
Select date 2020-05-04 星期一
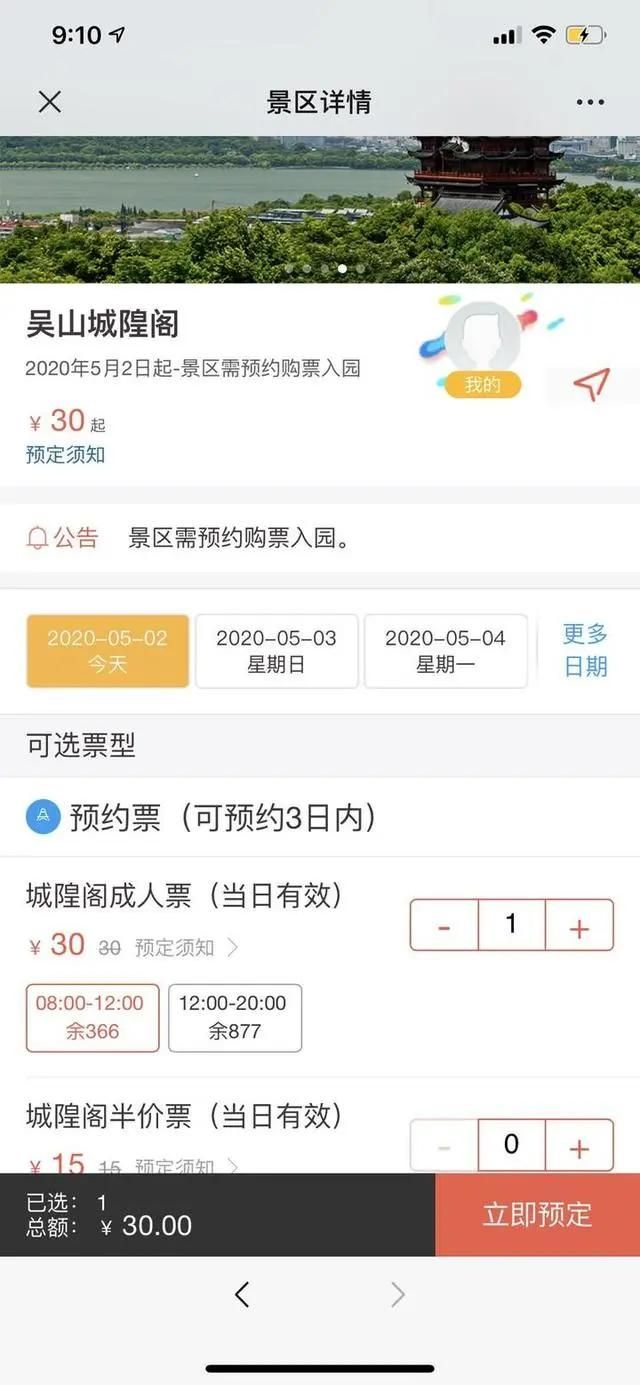[445, 651]
